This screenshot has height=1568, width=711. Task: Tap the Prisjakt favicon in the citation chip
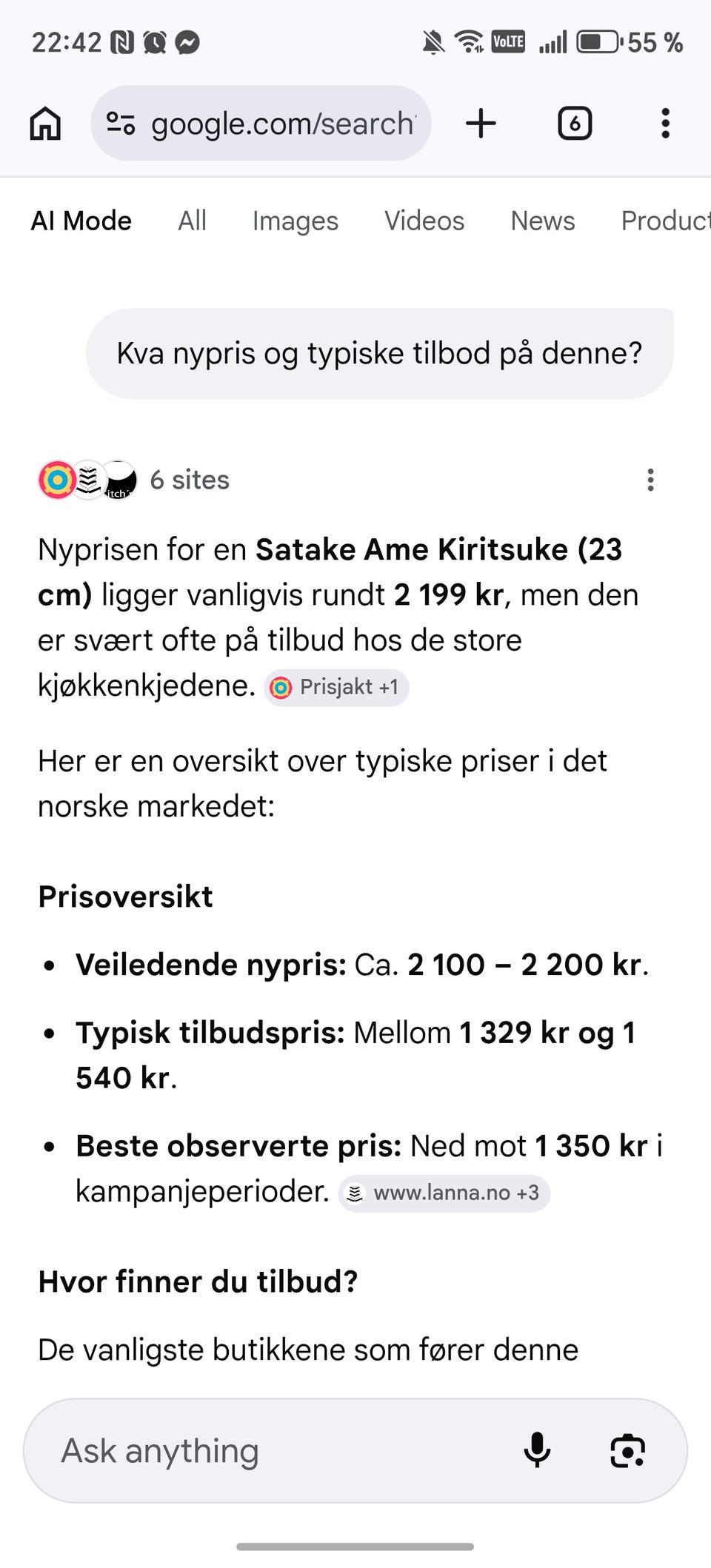pyautogui.click(x=282, y=687)
